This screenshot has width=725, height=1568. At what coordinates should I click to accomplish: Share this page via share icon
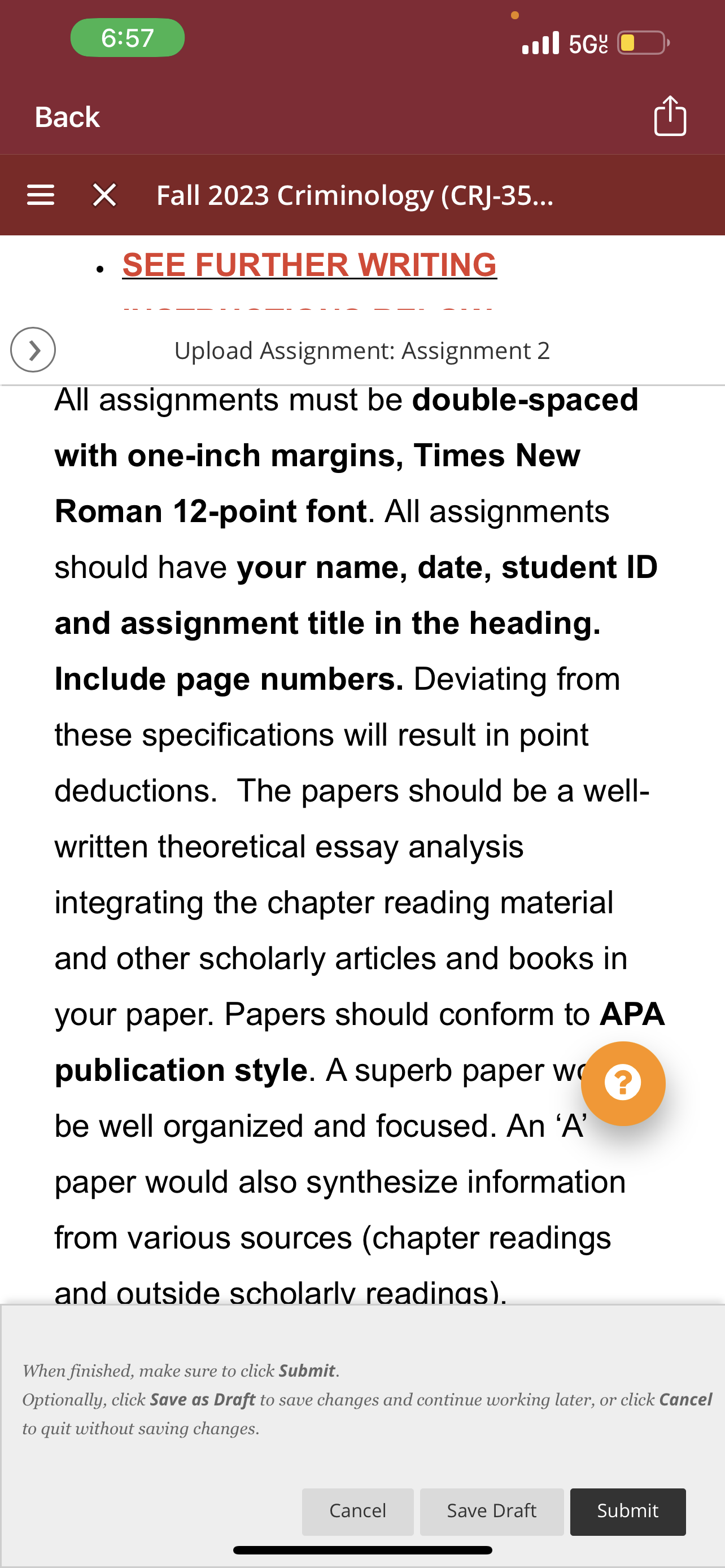(x=670, y=115)
